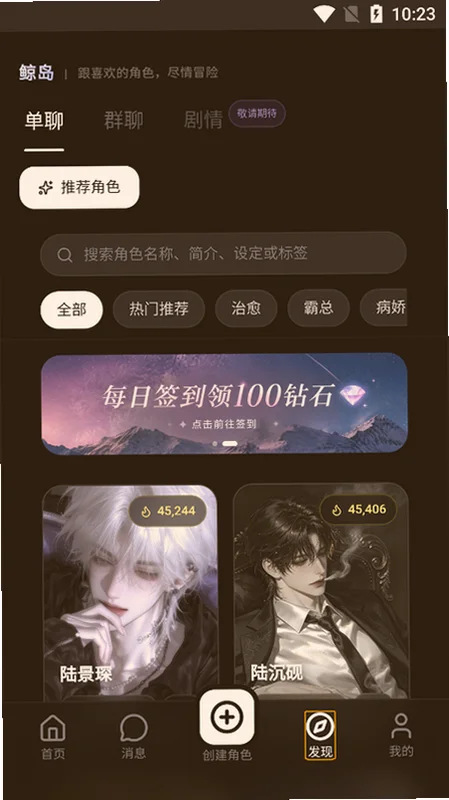
Task: Focus the character search box
Action: click(223, 254)
